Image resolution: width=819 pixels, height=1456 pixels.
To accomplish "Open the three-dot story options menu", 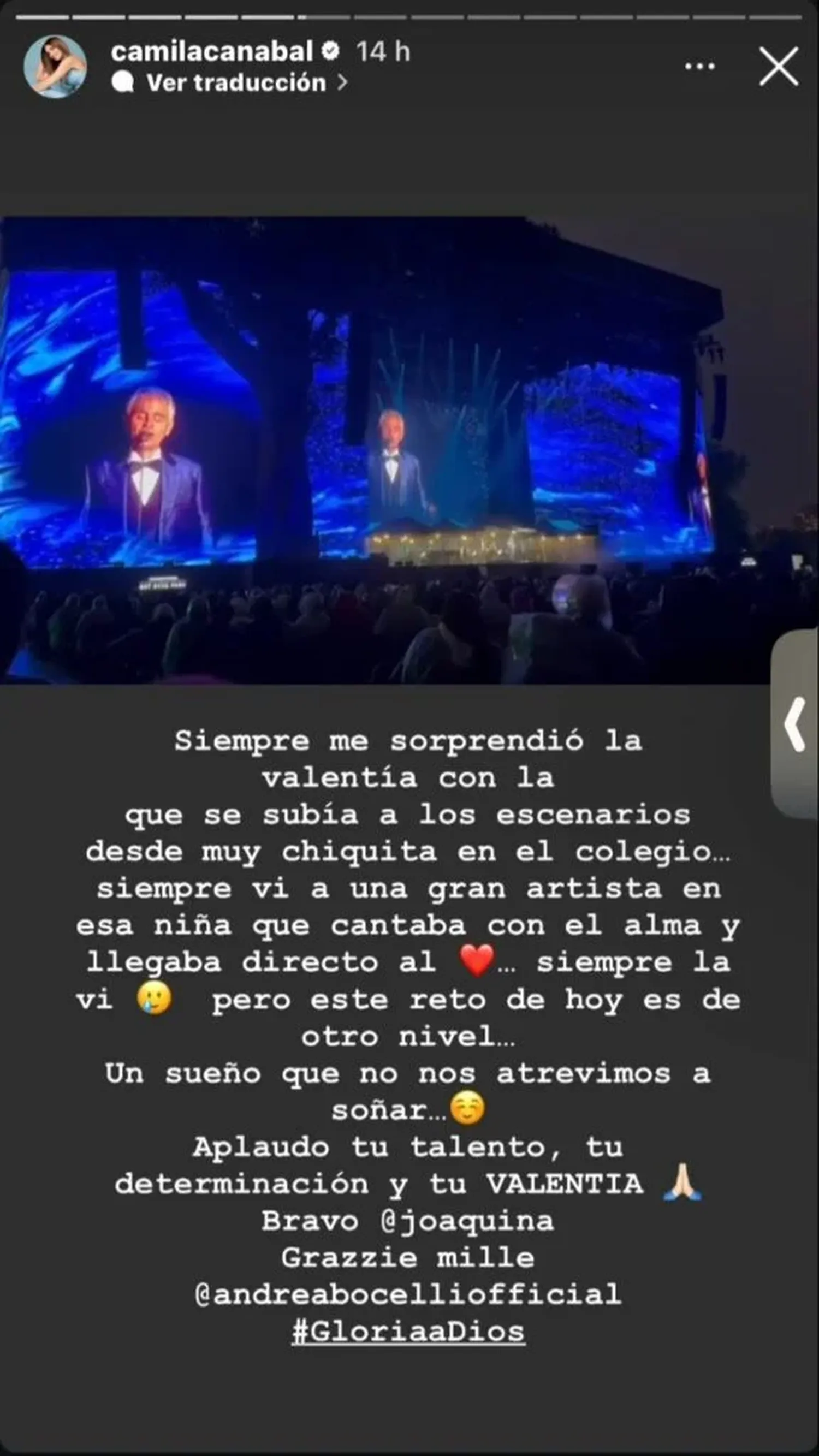I will pos(700,67).
